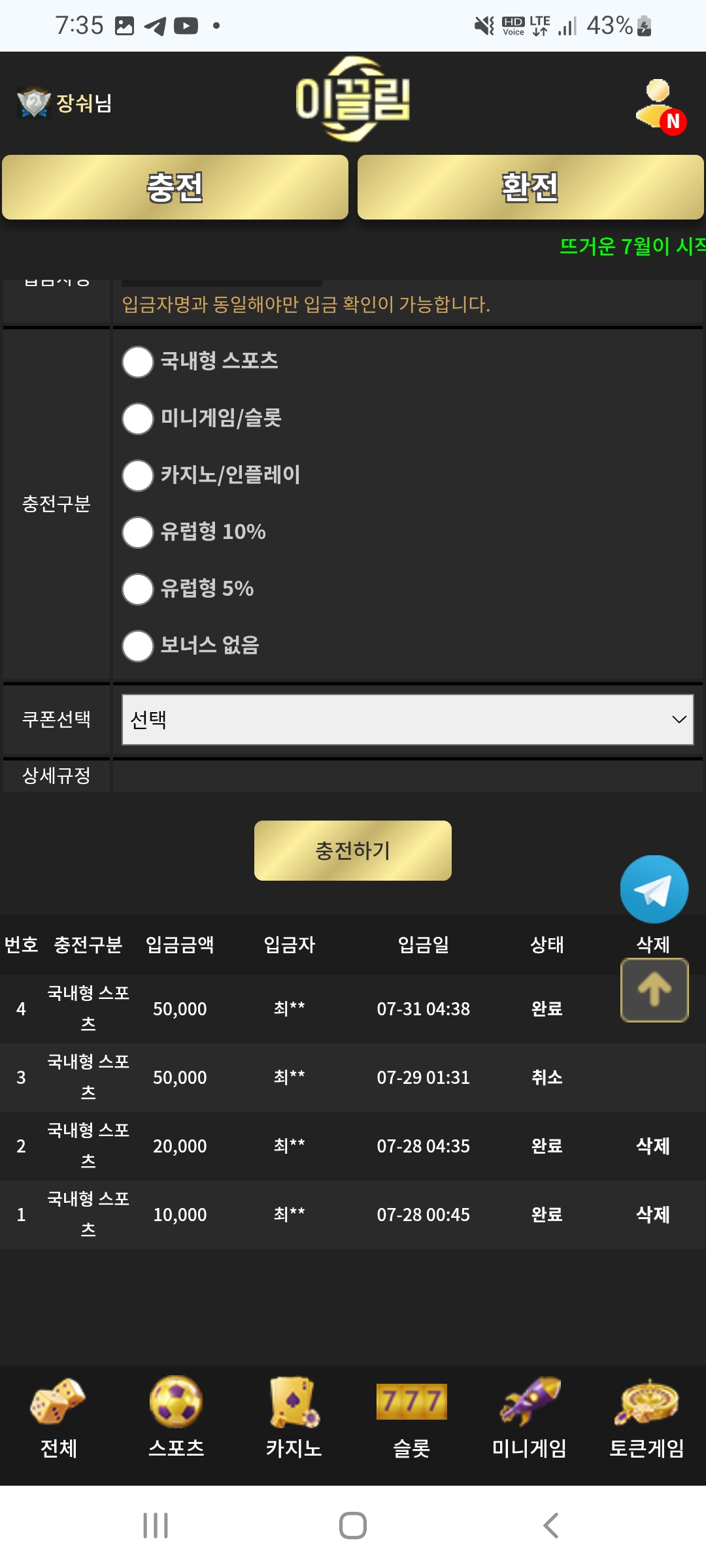This screenshot has height=1568, width=706.
Task: Delete the 20,000 deposit record
Action: pos(653,1146)
